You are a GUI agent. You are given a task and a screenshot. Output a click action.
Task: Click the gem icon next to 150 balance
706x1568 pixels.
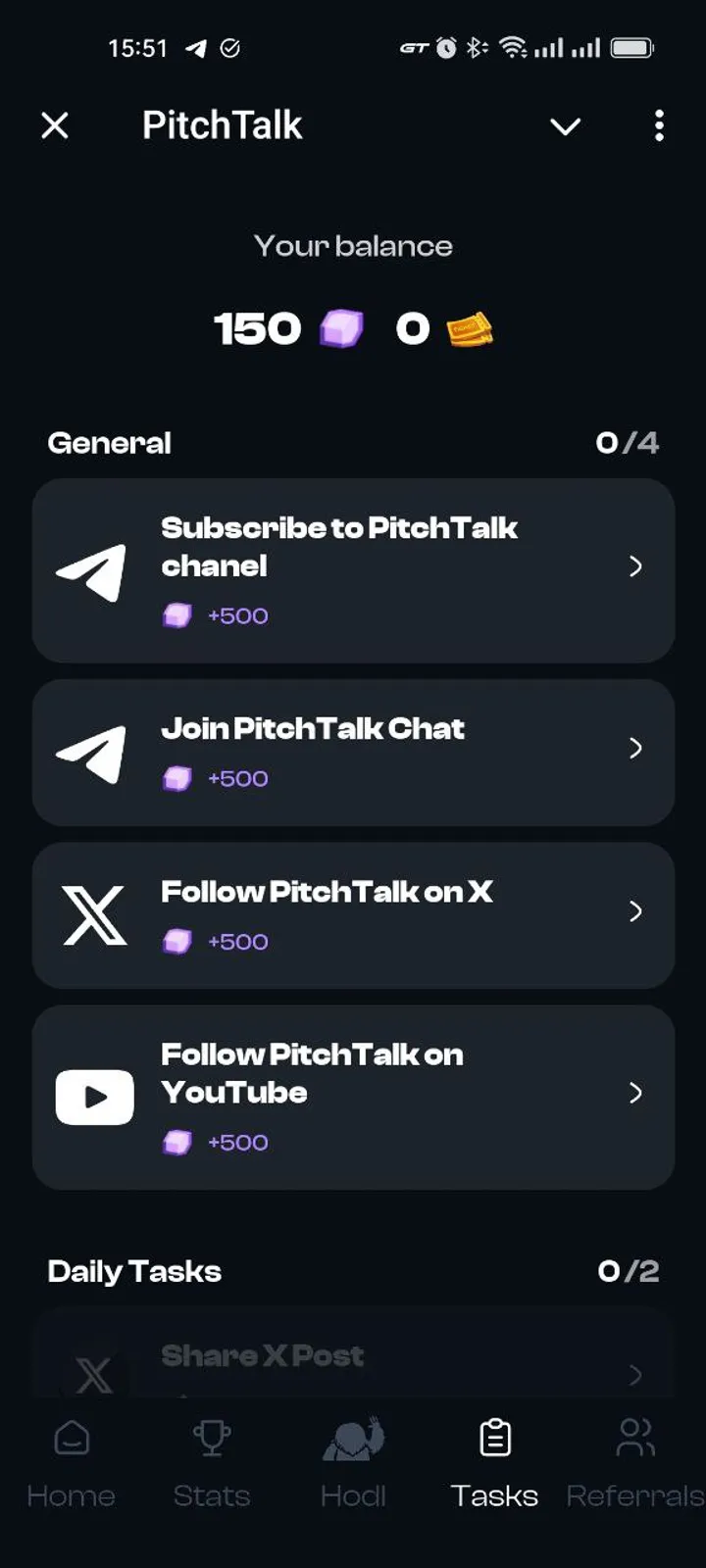(341, 328)
